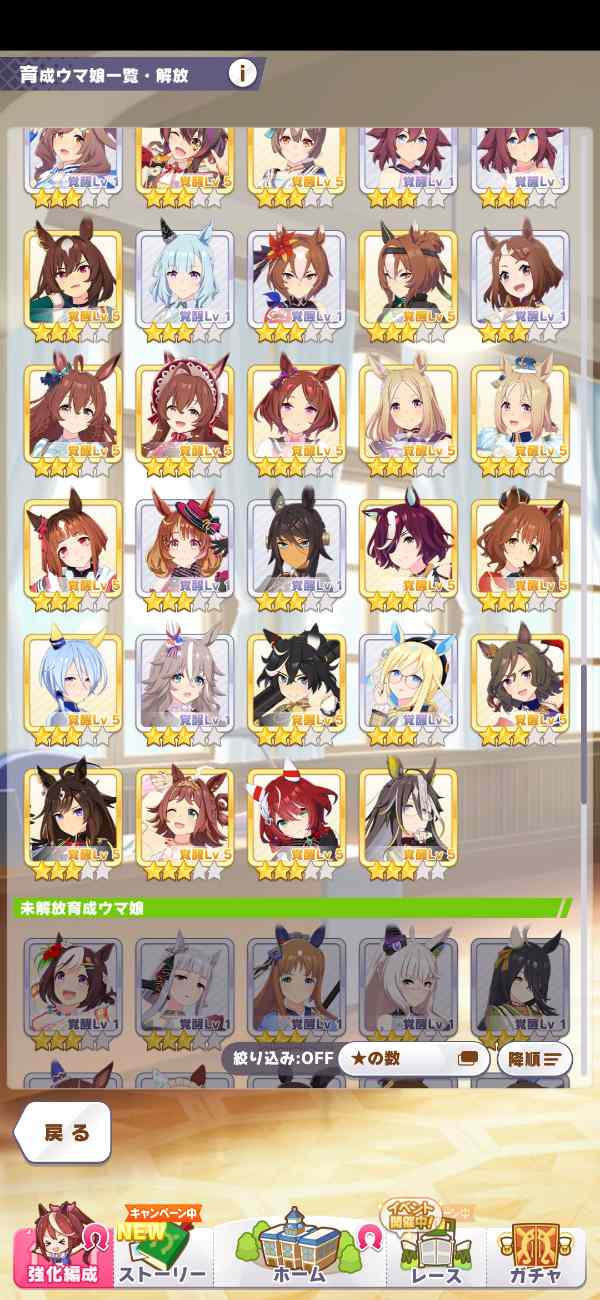Tap the 戻る back button
This screenshot has width=600, height=1300.
click(x=62, y=1132)
